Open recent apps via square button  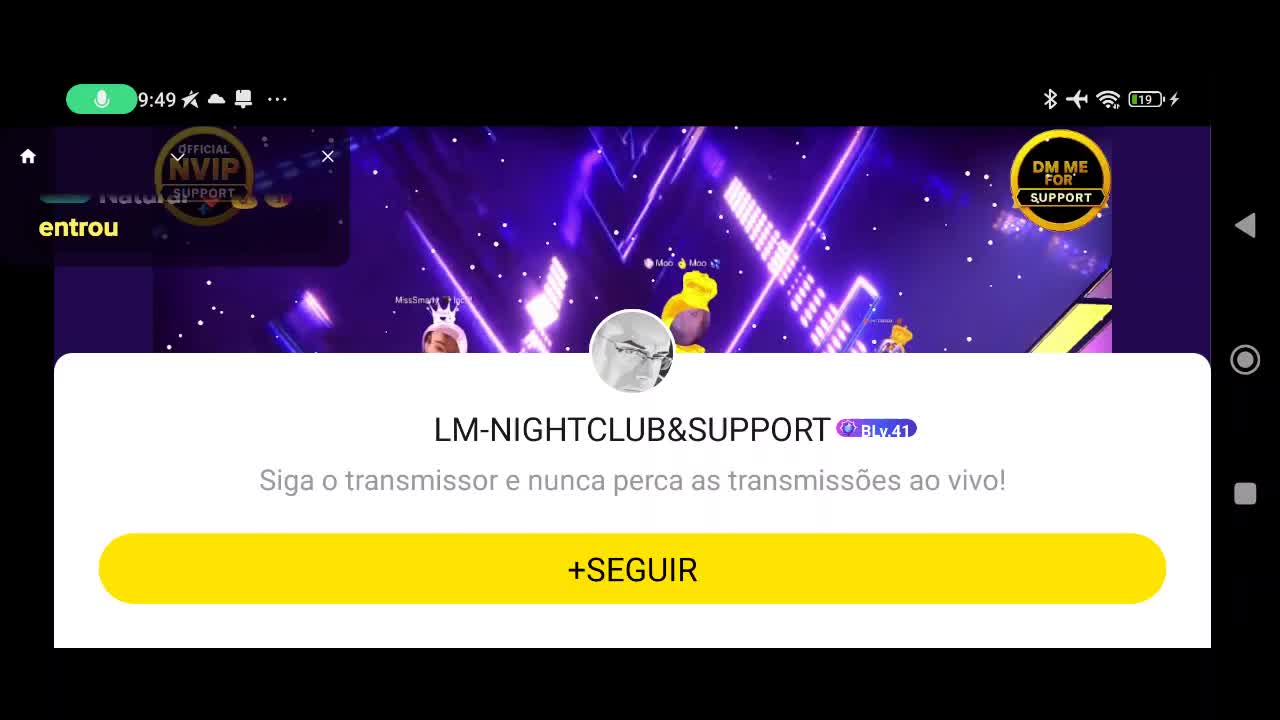pyautogui.click(x=1245, y=494)
